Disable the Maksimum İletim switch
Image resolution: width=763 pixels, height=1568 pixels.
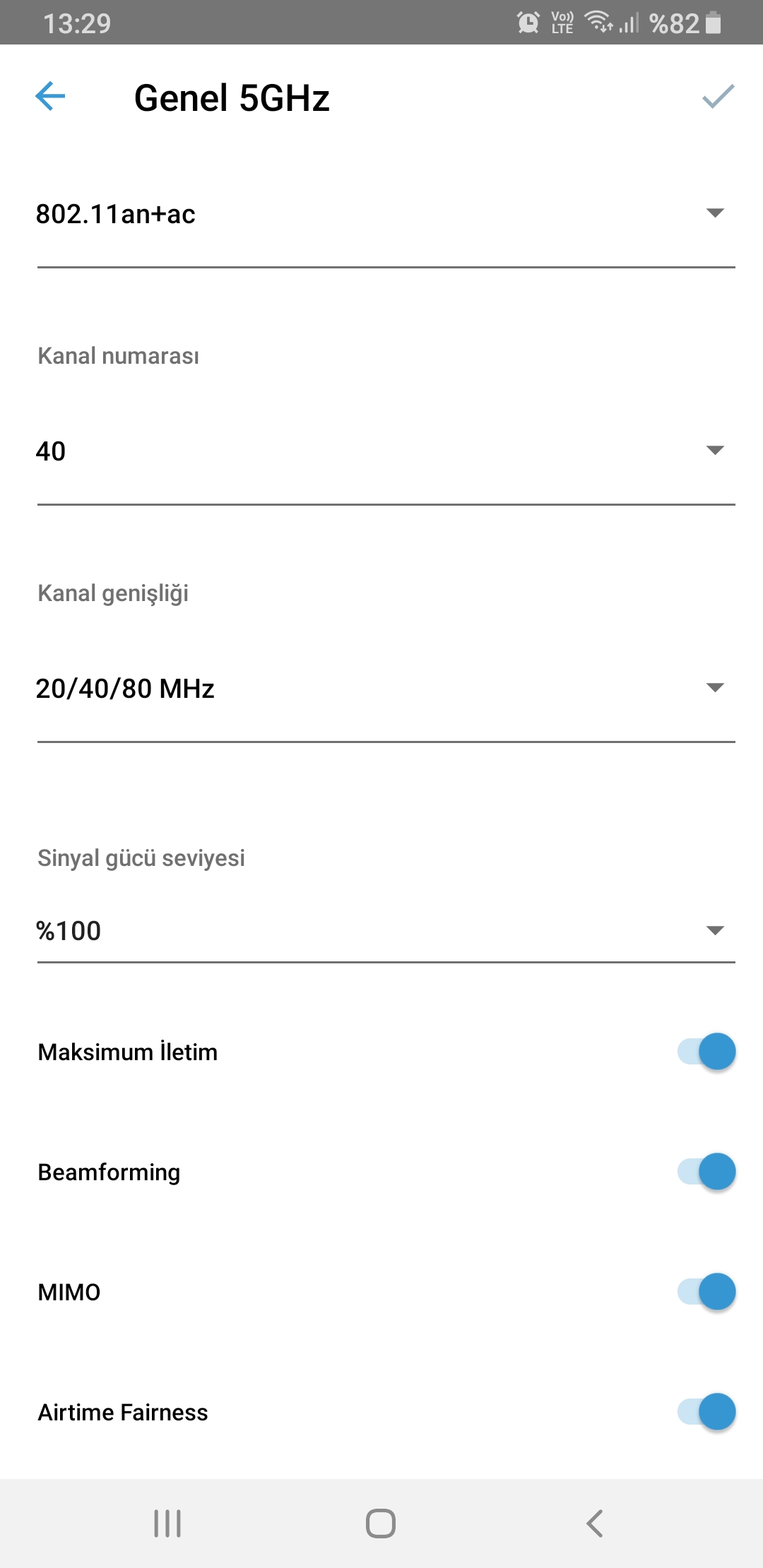(x=706, y=1052)
